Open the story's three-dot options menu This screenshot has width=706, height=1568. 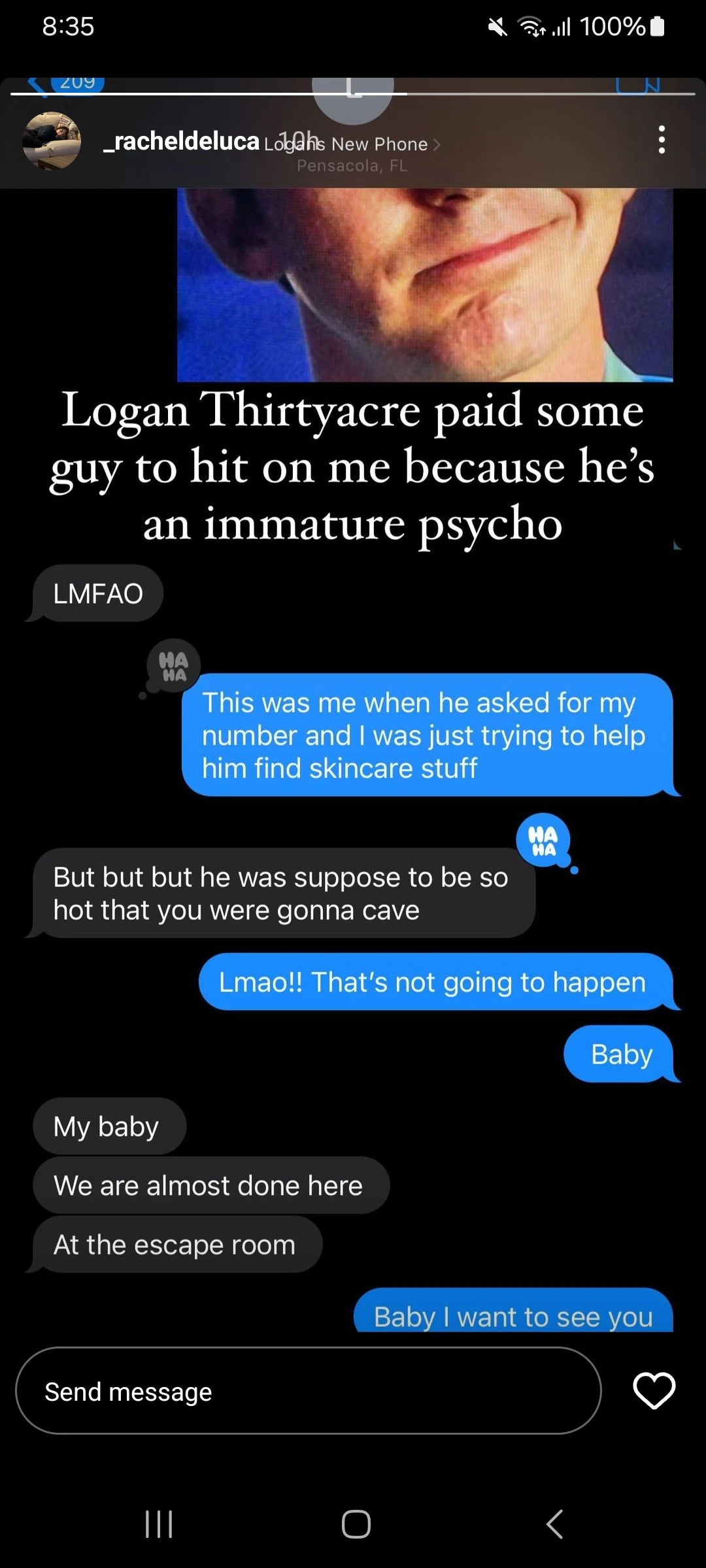[662, 140]
